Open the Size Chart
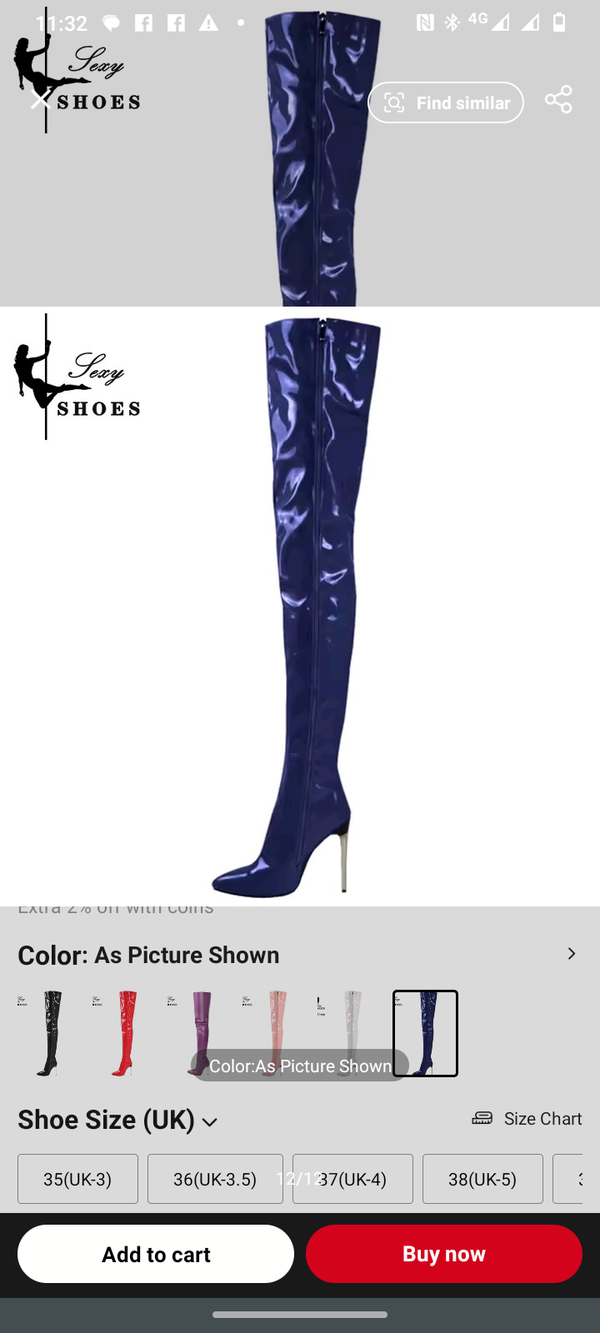 click(x=527, y=1119)
